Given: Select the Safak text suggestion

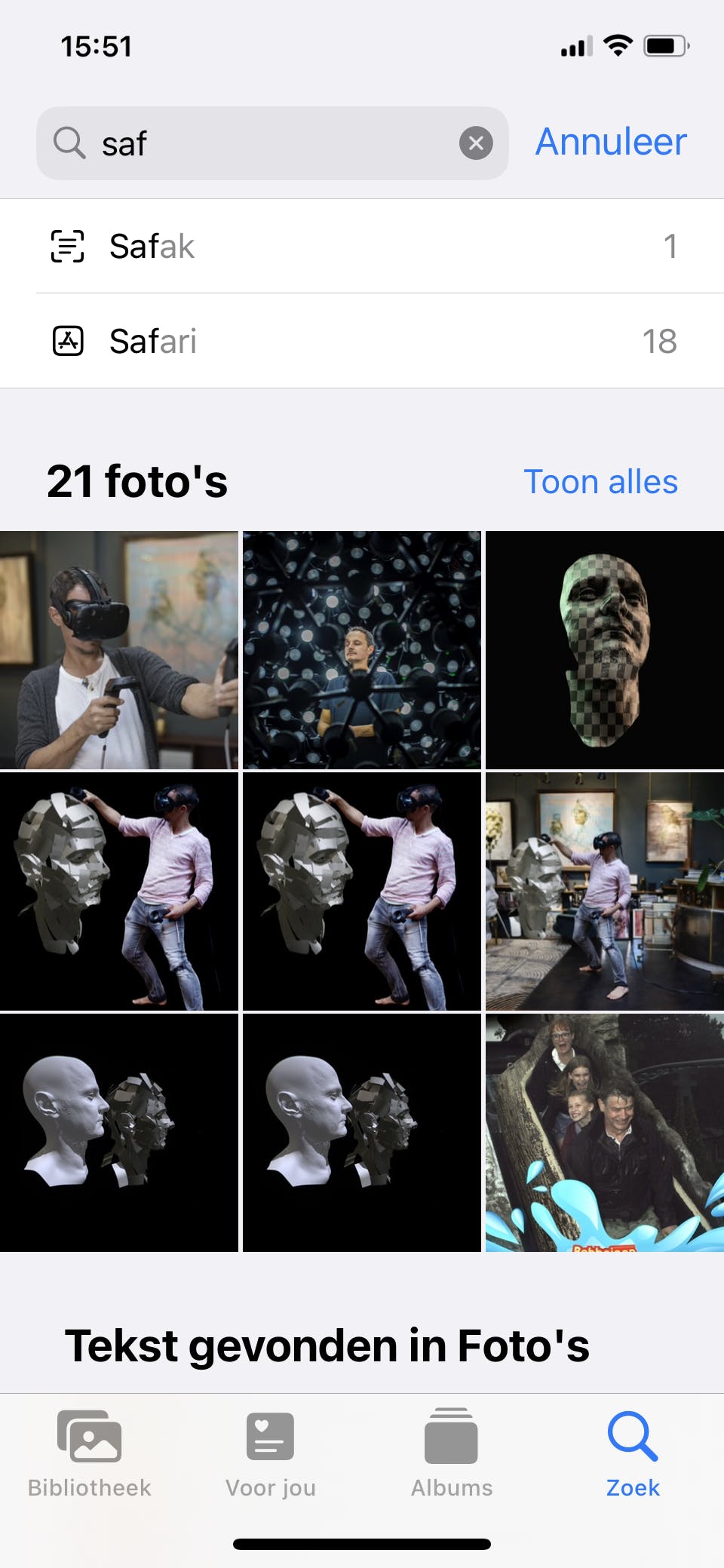Looking at the screenshot, I should [x=362, y=247].
